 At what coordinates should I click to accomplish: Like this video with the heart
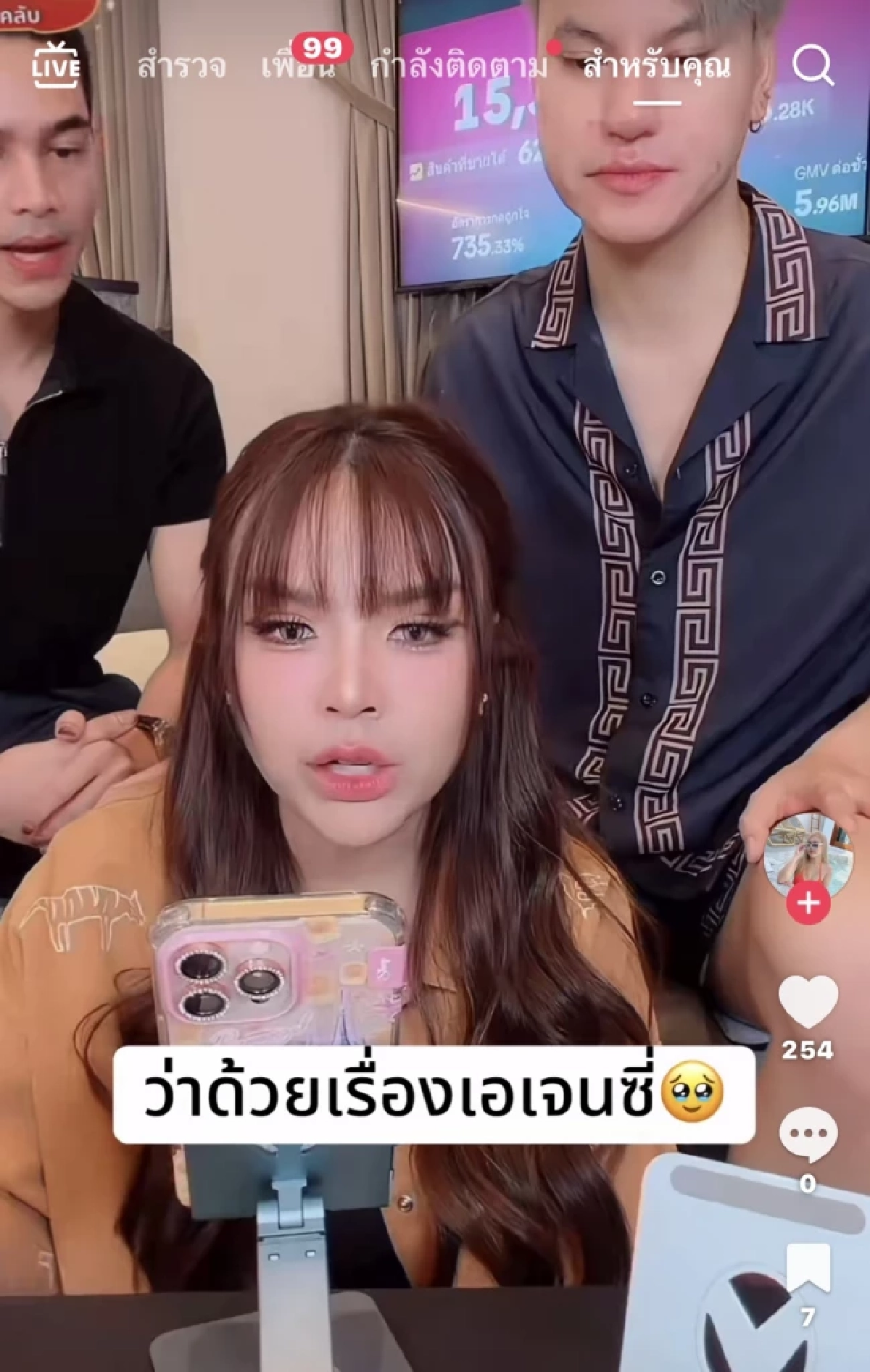coord(808,1002)
